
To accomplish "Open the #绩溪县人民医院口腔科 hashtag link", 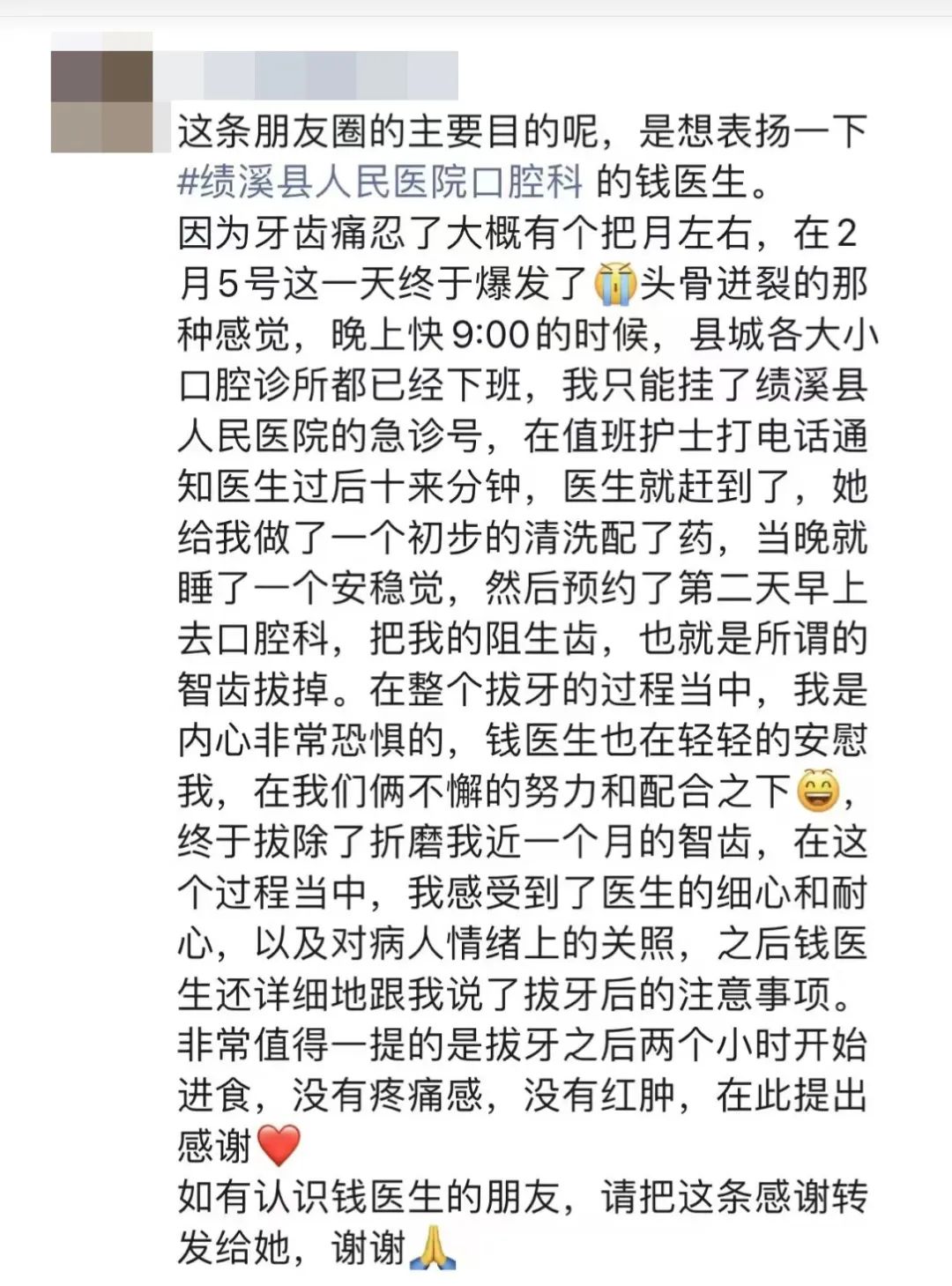I will (x=381, y=182).
